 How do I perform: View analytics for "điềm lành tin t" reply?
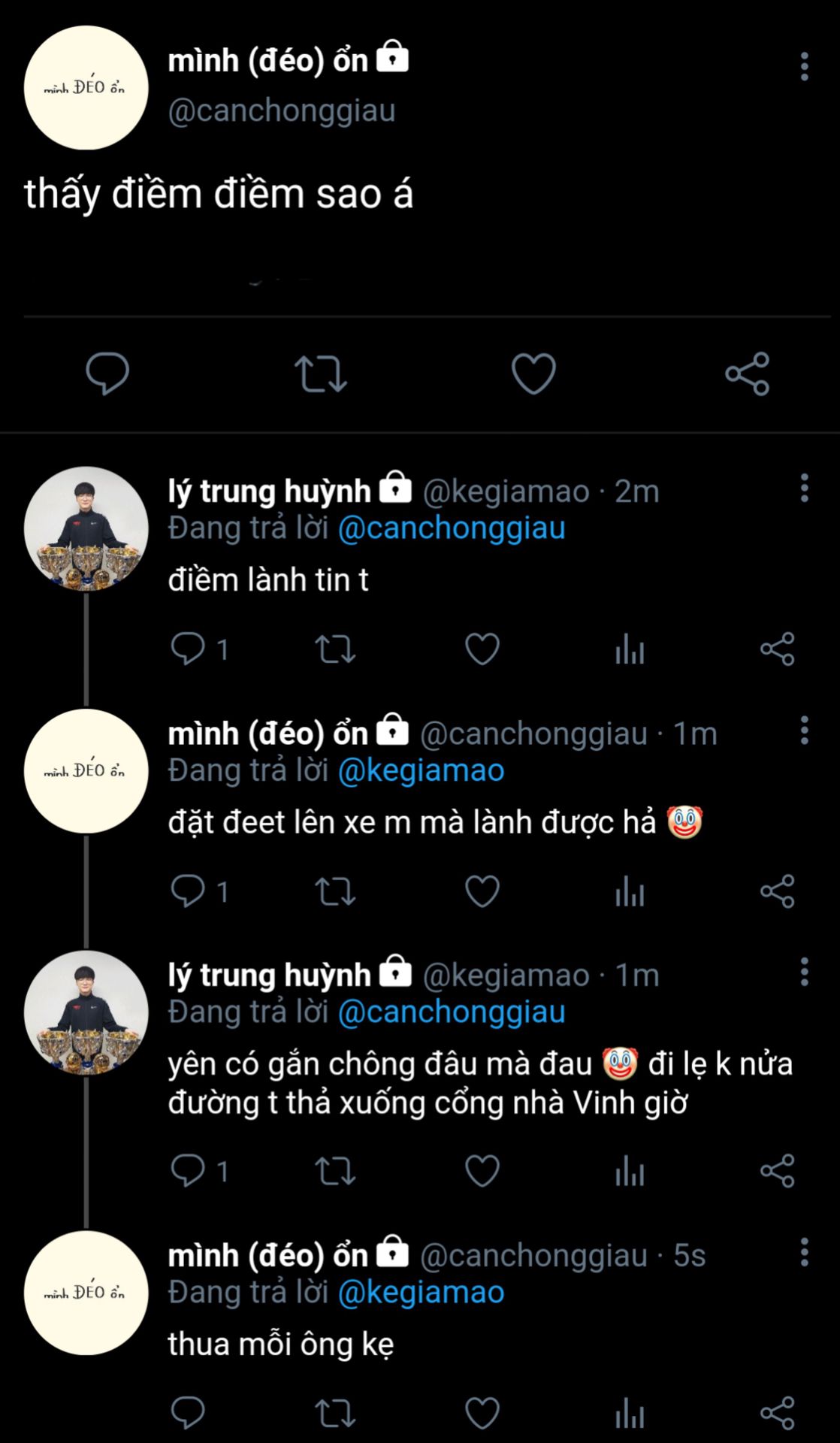point(630,649)
